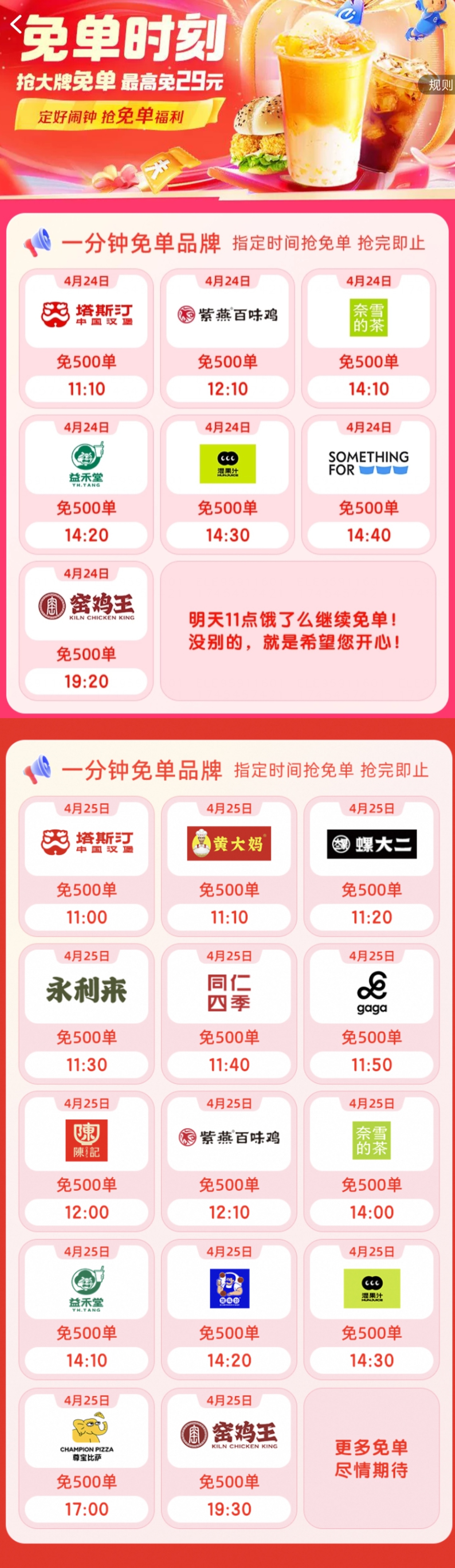The width and height of the screenshot is (455, 1568).
Task: Open Champion Pizza 尊宝比萨 17:00 card
Action: [x=86, y=1457]
